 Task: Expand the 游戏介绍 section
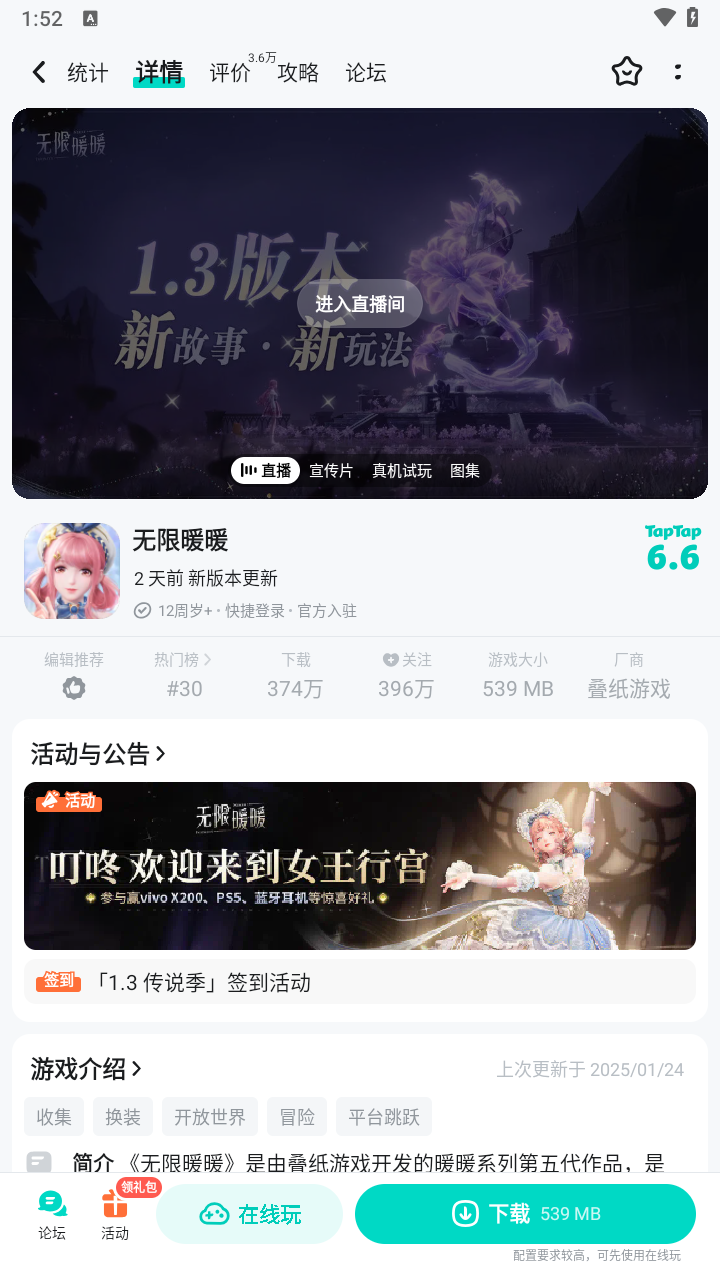pyautogui.click(x=86, y=1069)
